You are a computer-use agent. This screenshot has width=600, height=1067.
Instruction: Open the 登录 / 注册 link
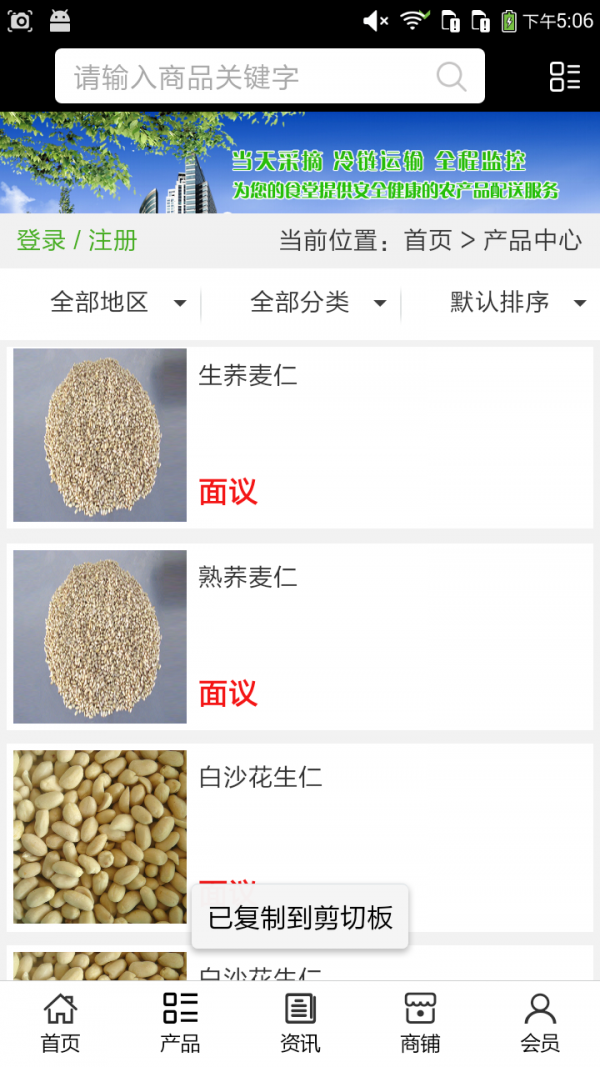(x=77, y=241)
